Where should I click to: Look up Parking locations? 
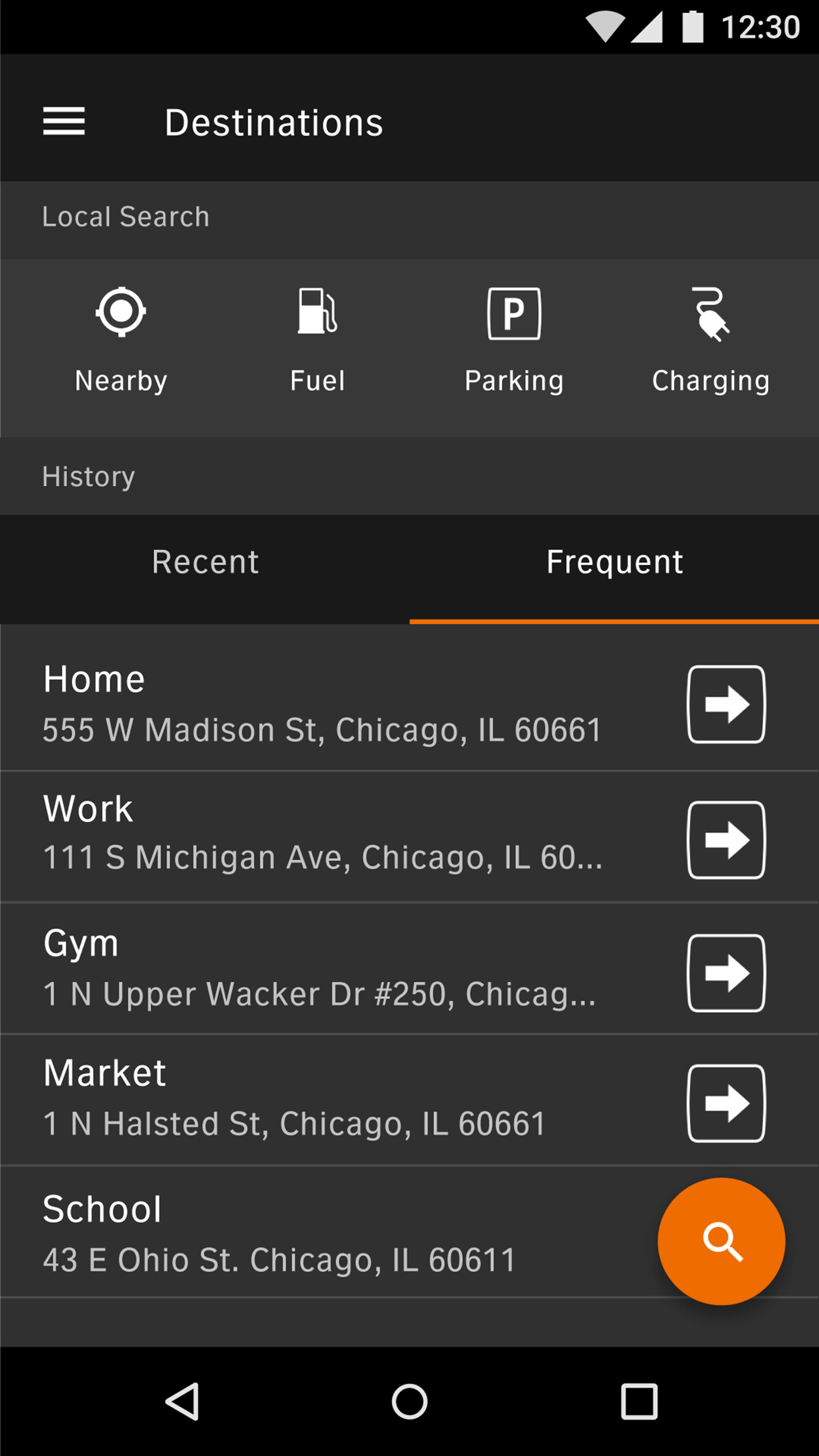click(514, 341)
